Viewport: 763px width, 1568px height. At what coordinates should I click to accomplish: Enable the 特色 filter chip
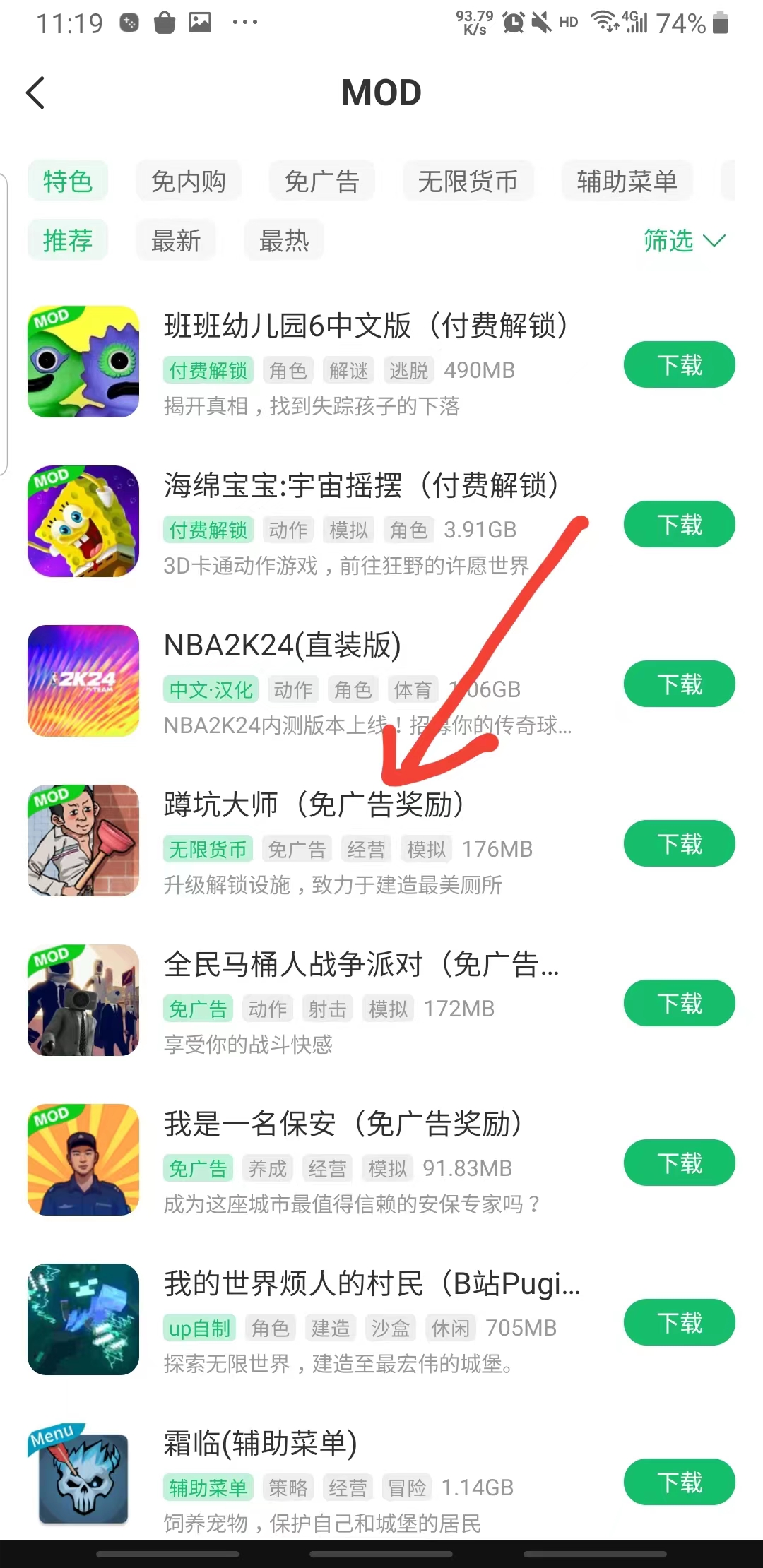point(68,182)
